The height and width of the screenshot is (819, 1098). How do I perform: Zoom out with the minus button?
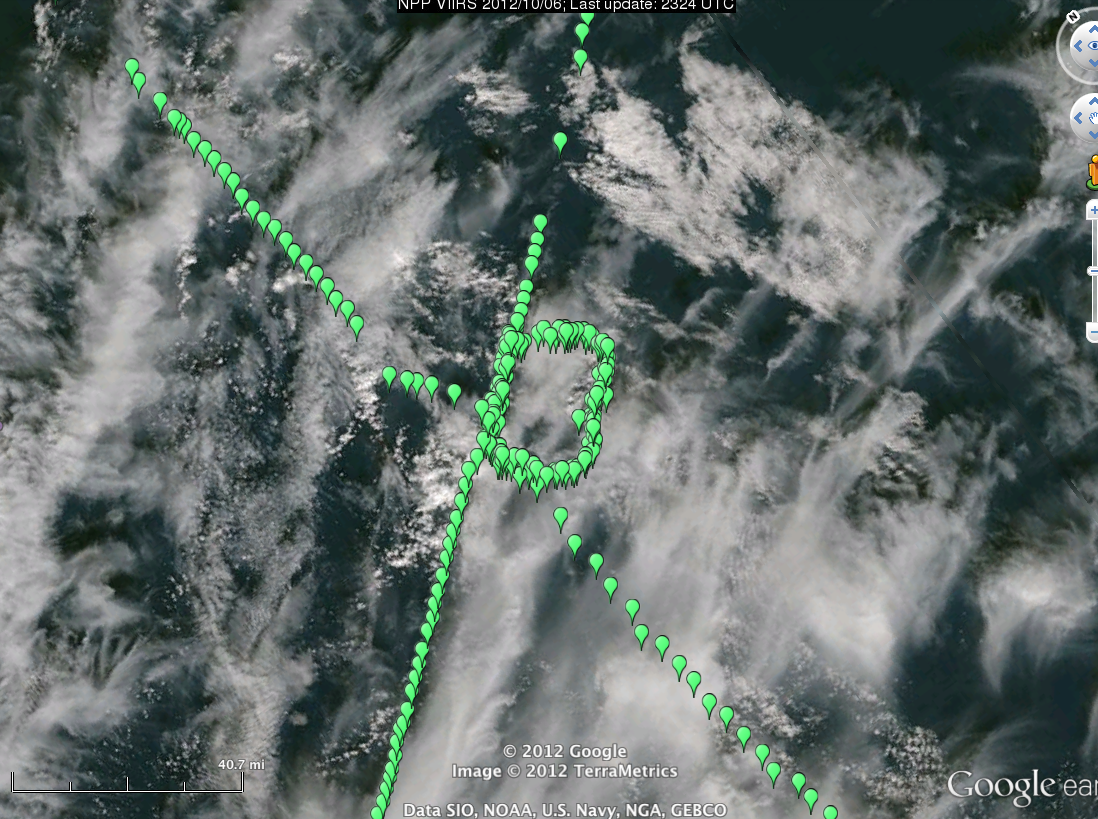(x=1093, y=332)
